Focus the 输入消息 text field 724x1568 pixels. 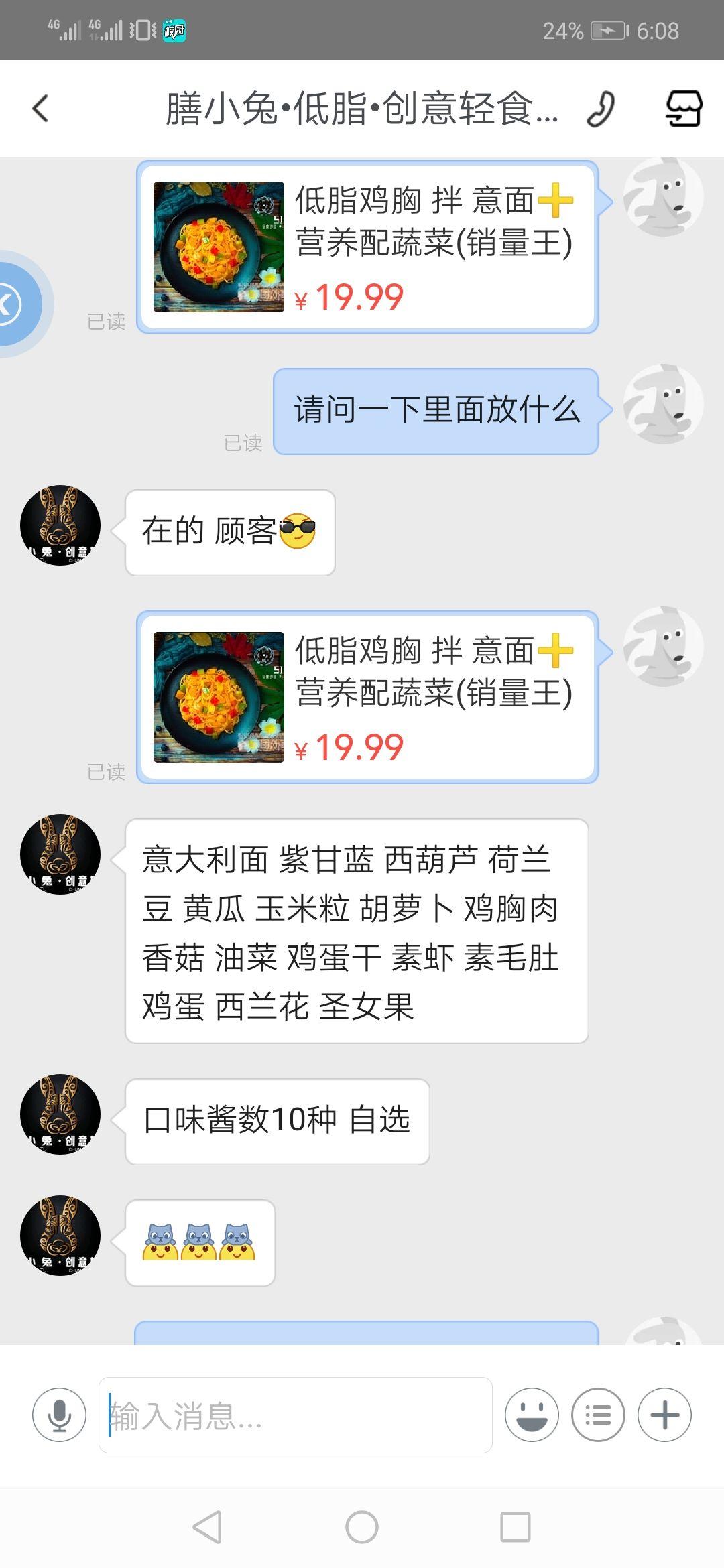point(296,1415)
